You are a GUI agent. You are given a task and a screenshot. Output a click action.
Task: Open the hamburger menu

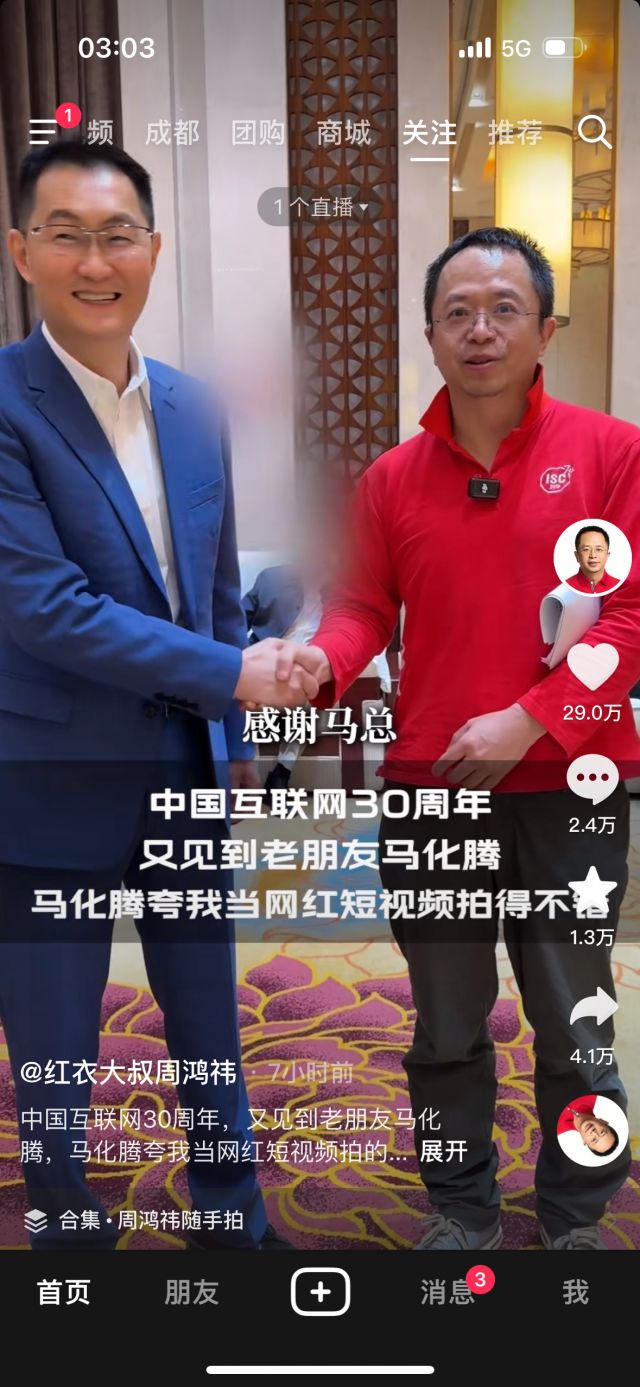43,131
